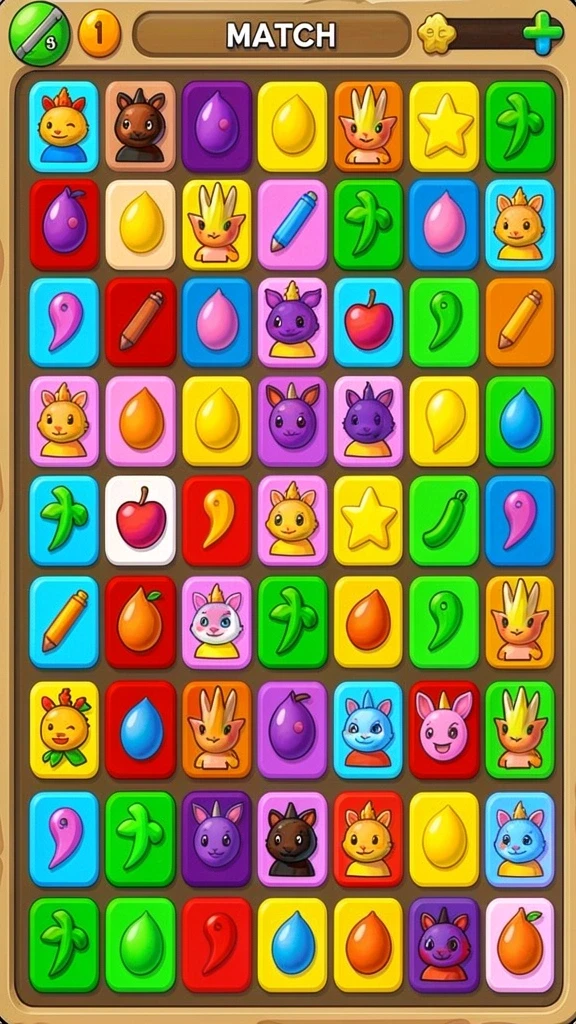The width and height of the screenshot is (576, 1024).
Task: Tap the red apple on the white tile
Action: point(140,519)
